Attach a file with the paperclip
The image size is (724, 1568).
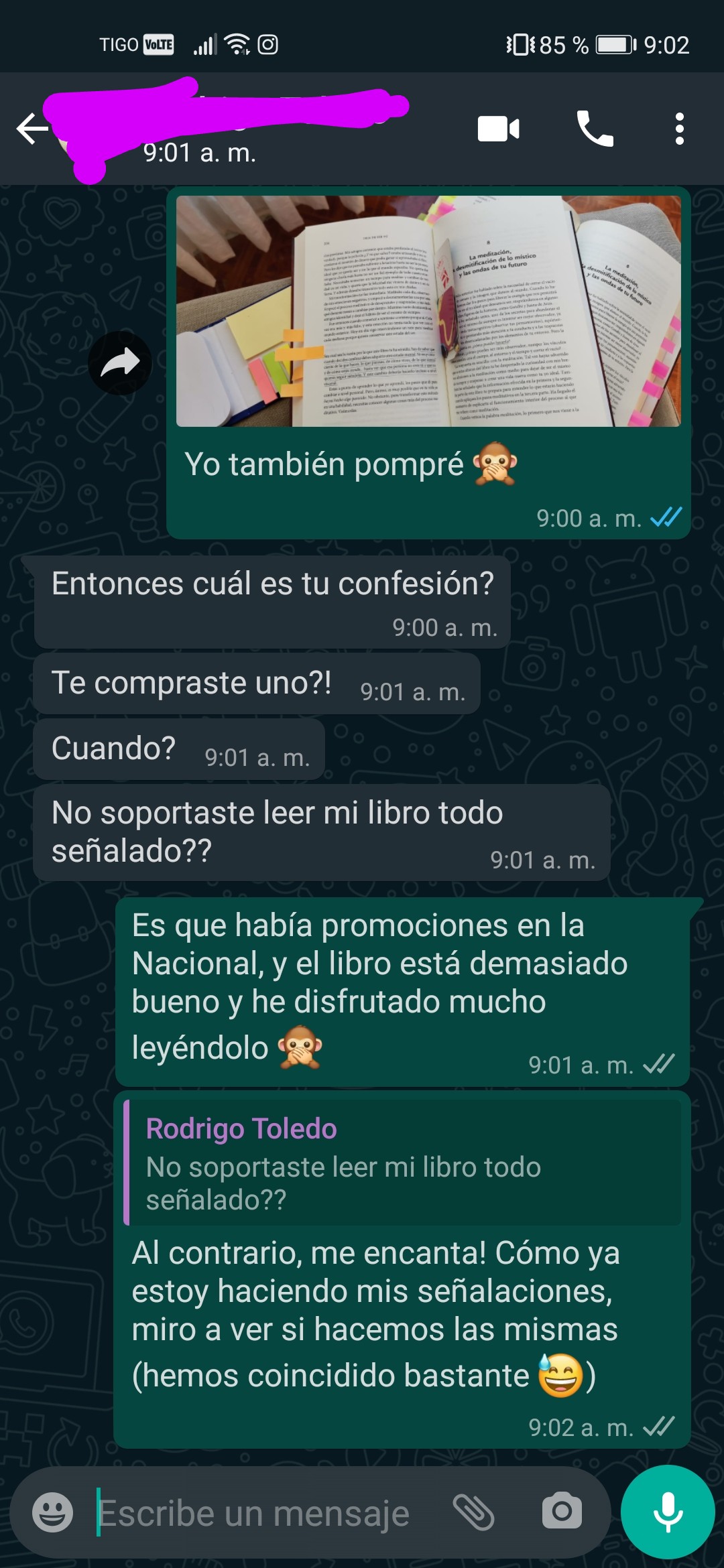[473, 1512]
